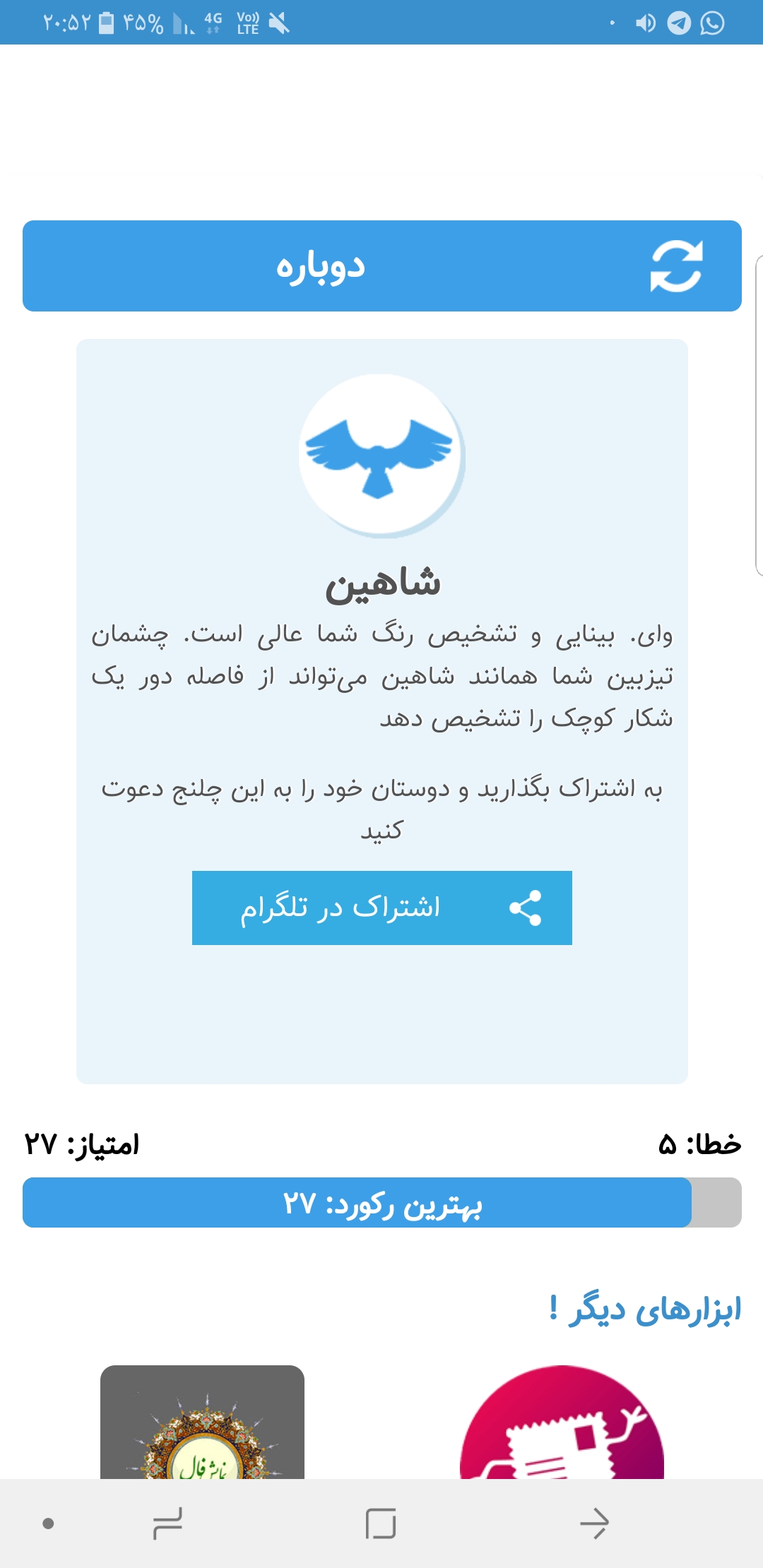
Task: Share the result via اشتراک در تلگرام
Action: pos(381,908)
